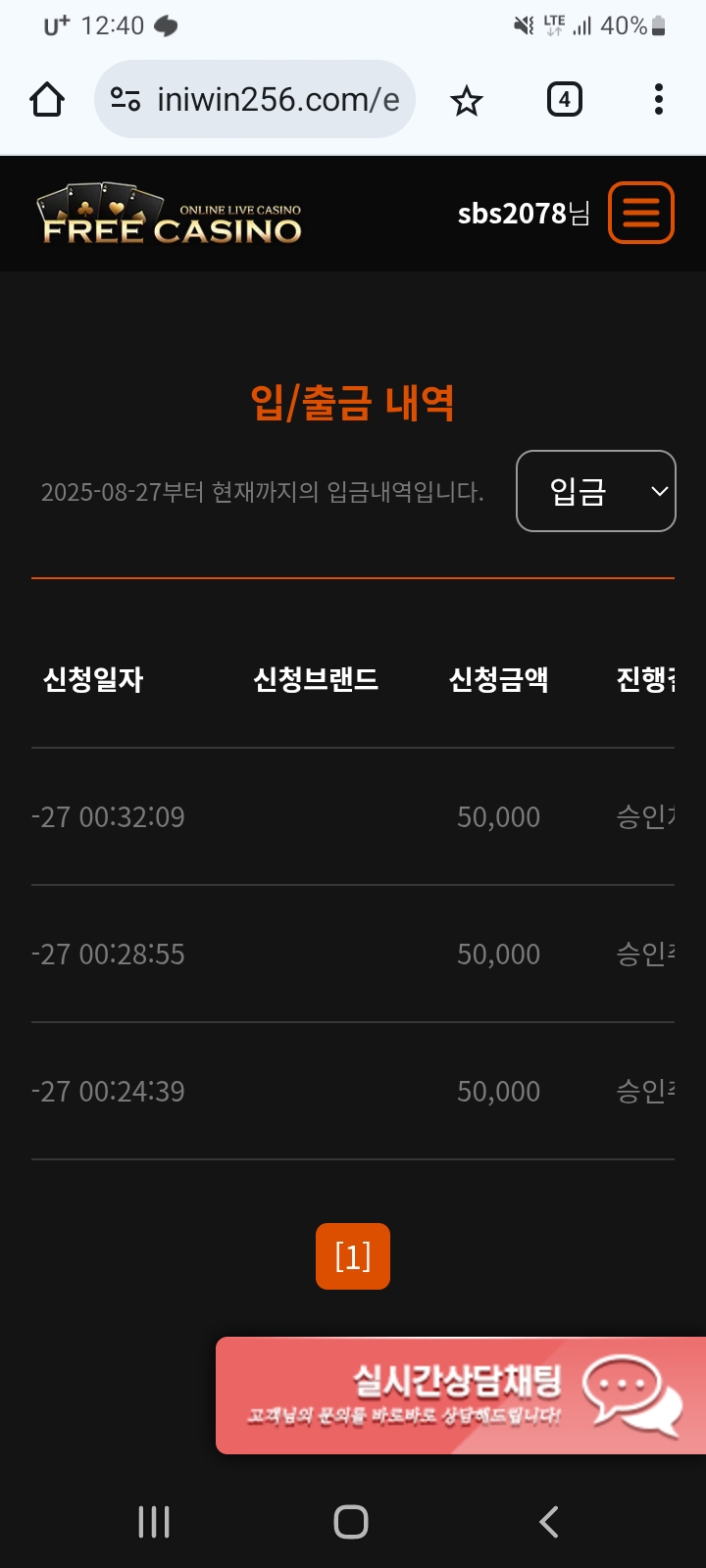This screenshot has width=706, height=1568.
Task: Open the browser tab switcher
Action: (564, 100)
